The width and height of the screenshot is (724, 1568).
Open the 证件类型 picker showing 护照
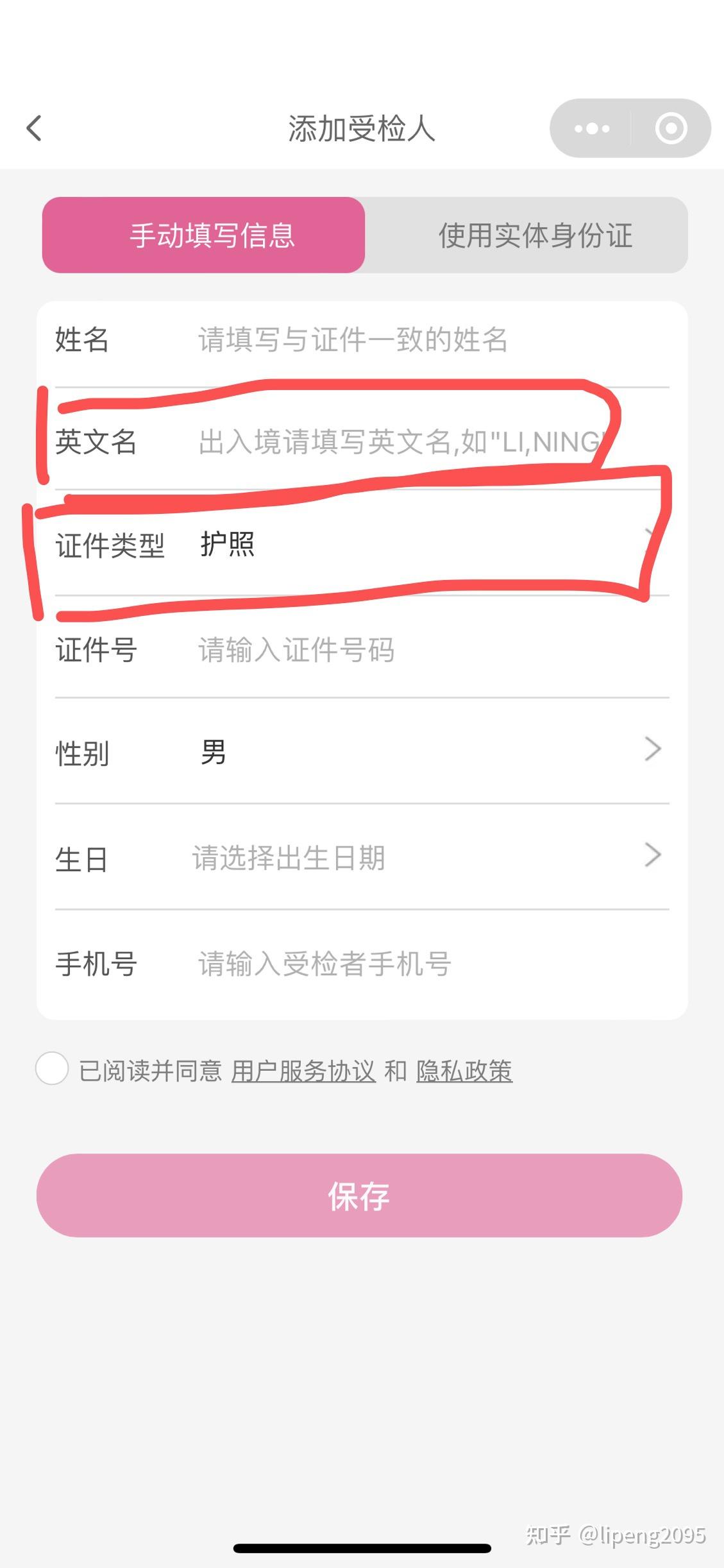point(362,545)
